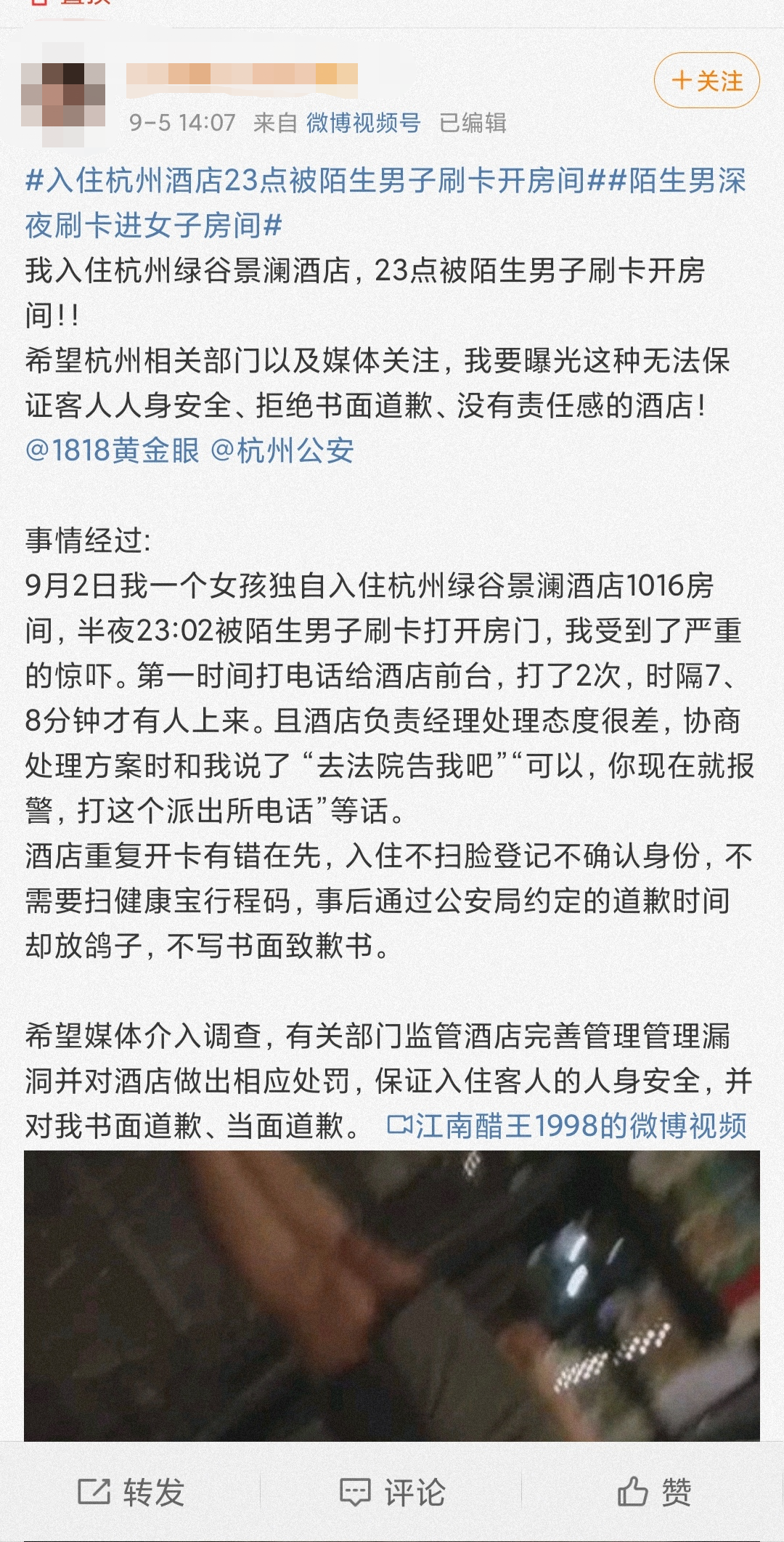The image size is (784, 1542).
Task: Open mention @1818黄金眼
Action: click(113, 450)
